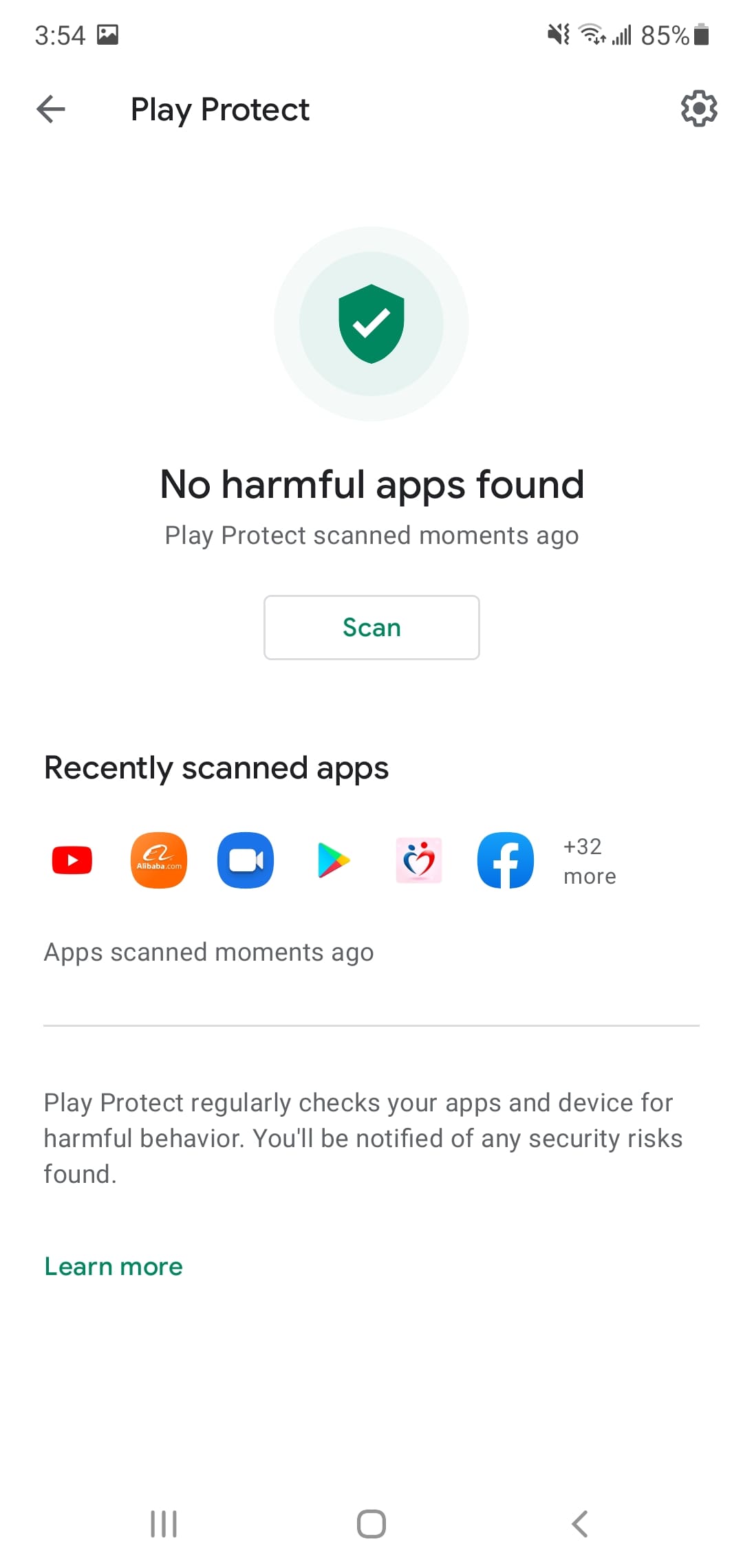Tap the system home button
The image size is (743, 1568).
tap(371, 1524)
